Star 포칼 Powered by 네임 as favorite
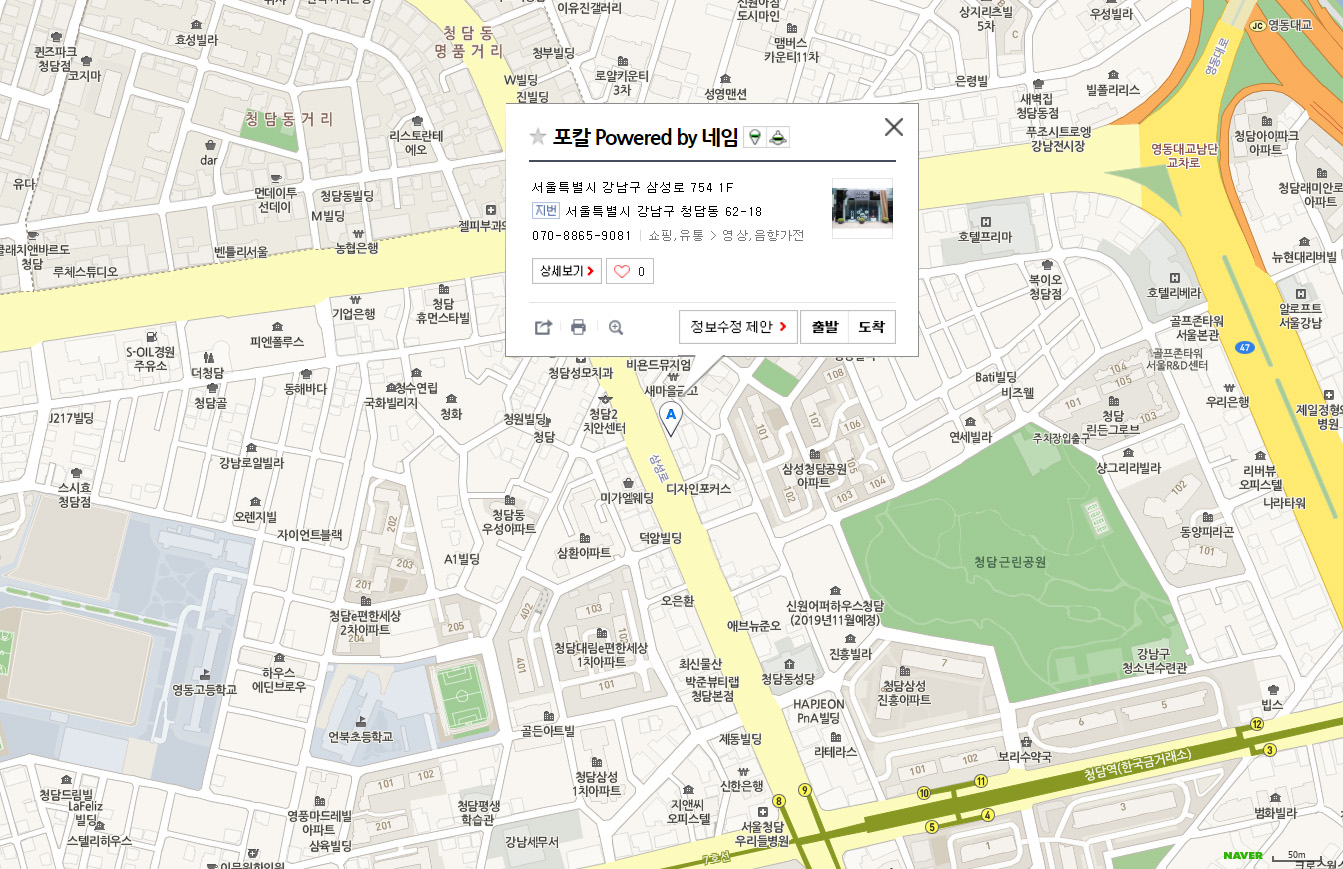This screenshot has height=869, width=1343. [x=538, y=138]
